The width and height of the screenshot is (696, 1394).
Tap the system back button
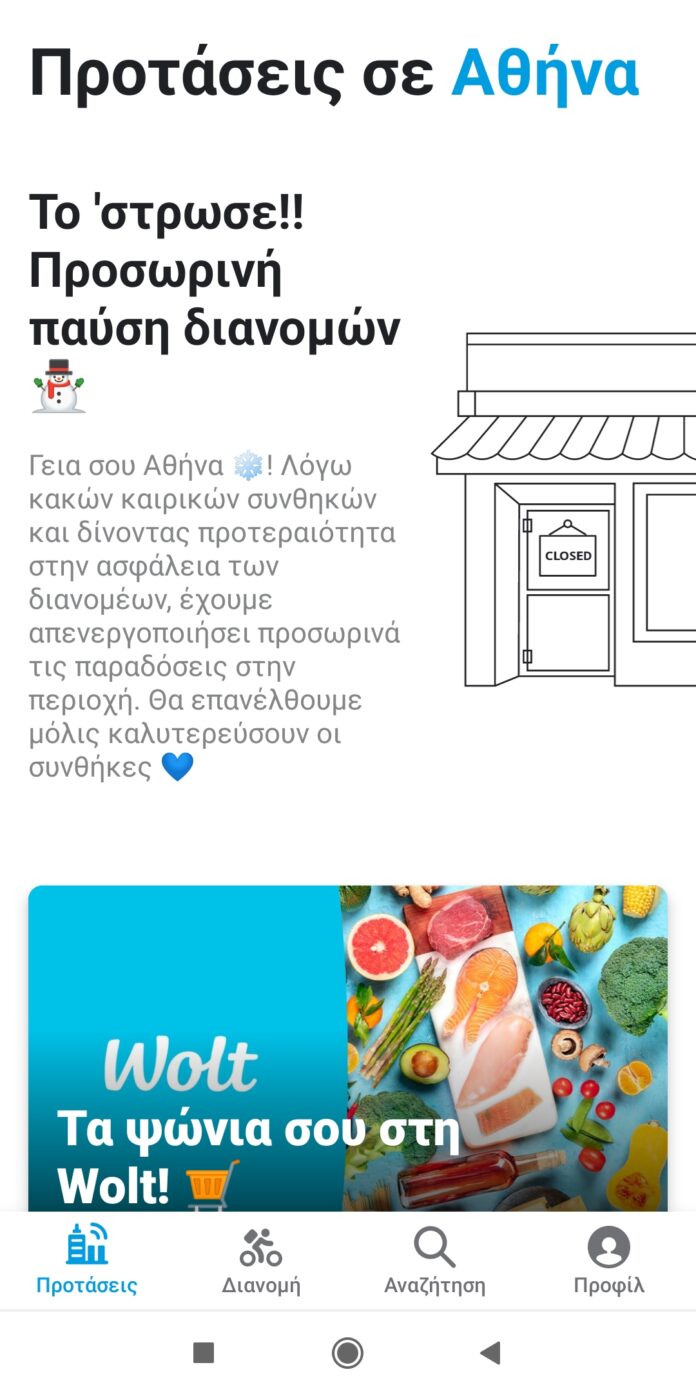click(x=490, y=1353)
